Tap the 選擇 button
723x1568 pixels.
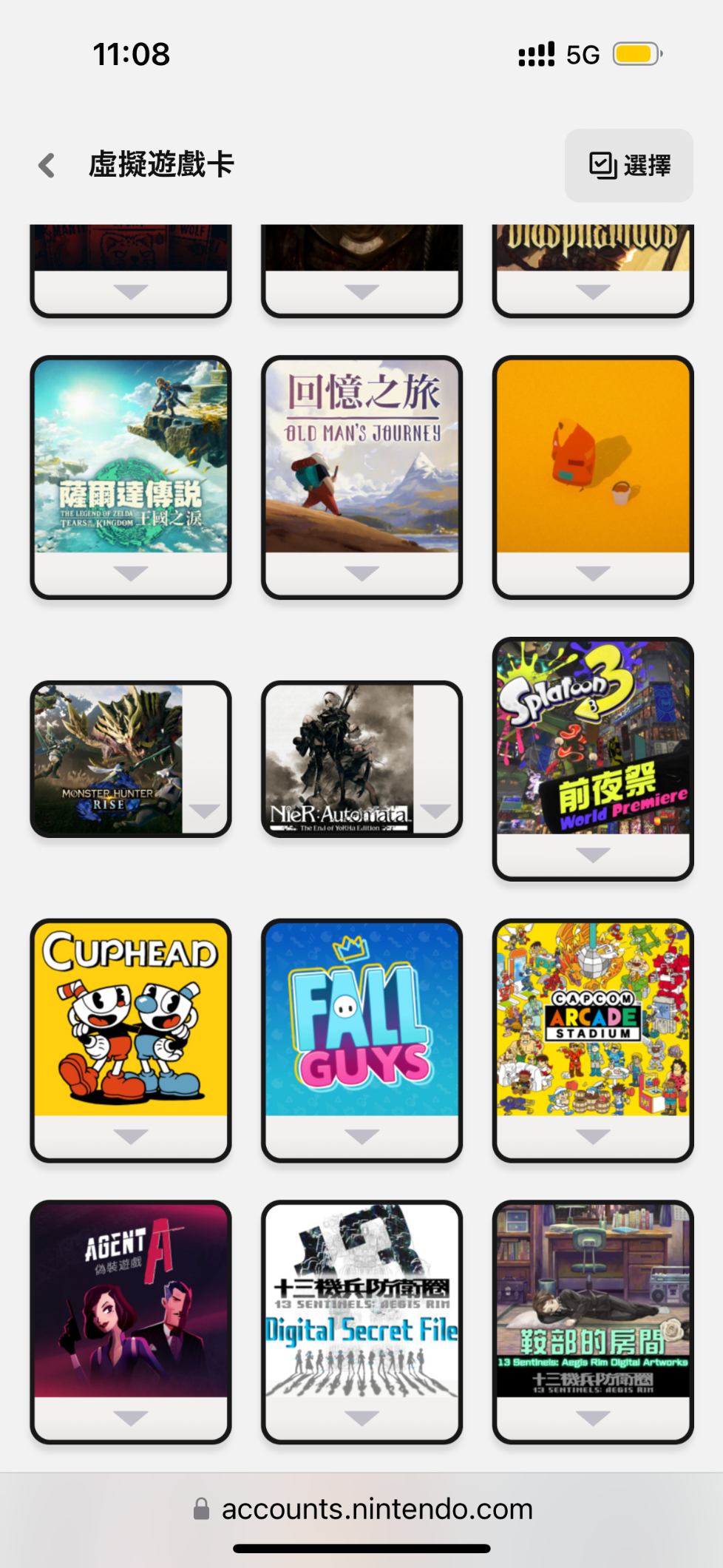point(629,166)
